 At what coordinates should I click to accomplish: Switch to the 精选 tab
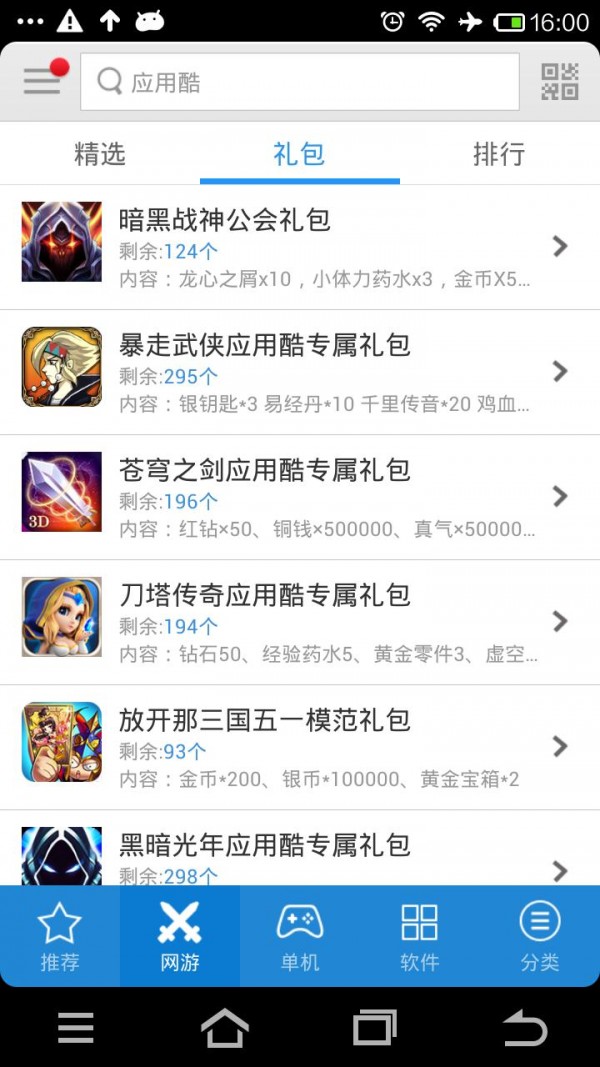click(x=100, y=154)
